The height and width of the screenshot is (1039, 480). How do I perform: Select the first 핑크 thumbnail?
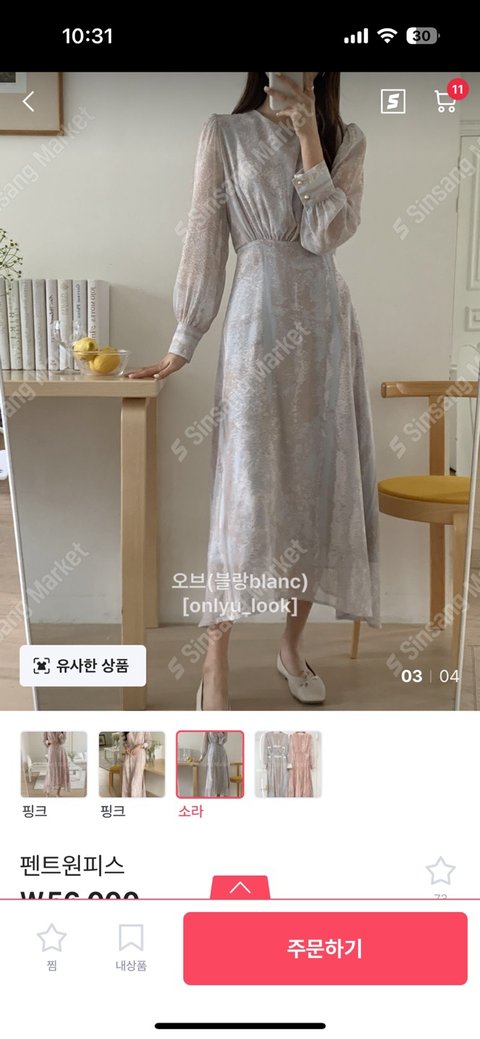[x=54, y=764]
